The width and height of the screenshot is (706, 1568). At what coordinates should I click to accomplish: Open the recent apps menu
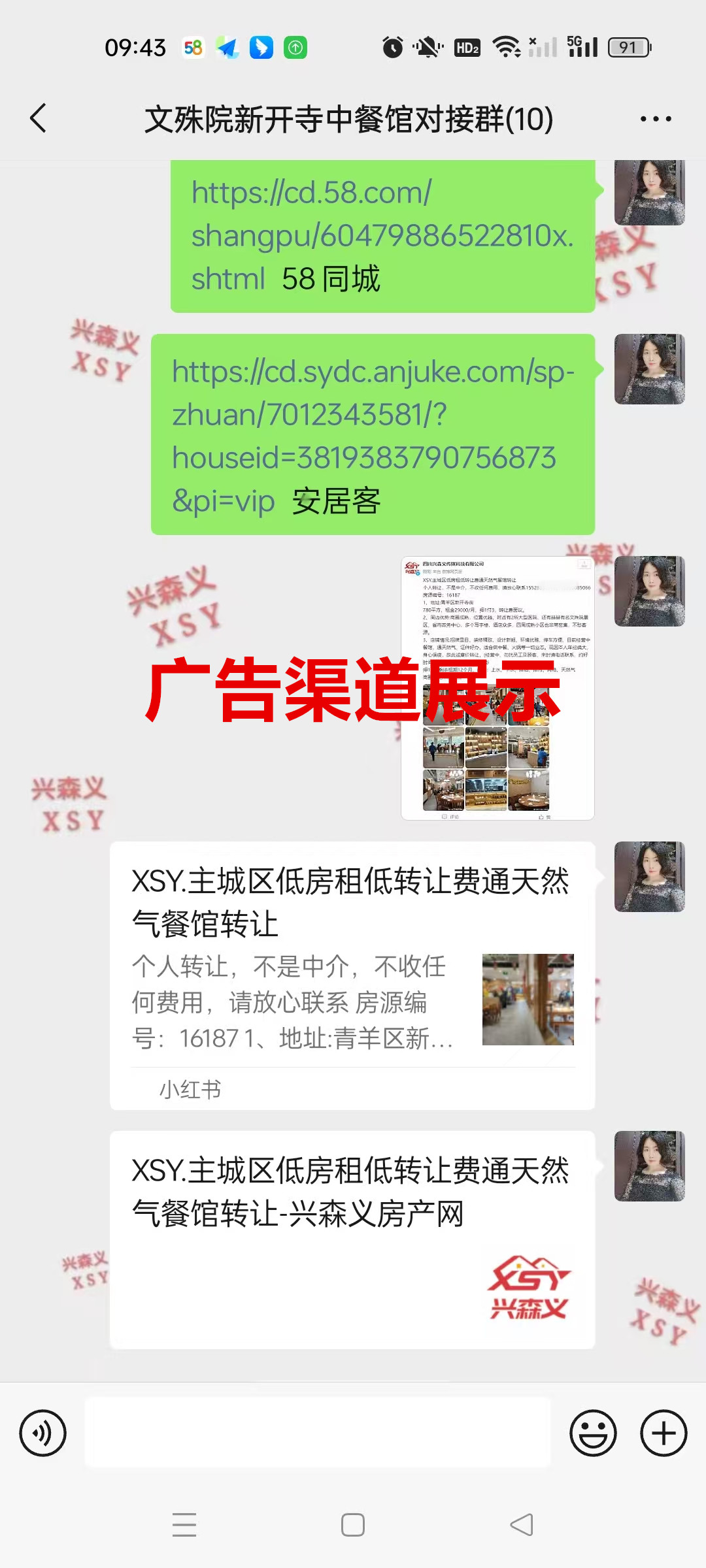tap(184, 1525)
